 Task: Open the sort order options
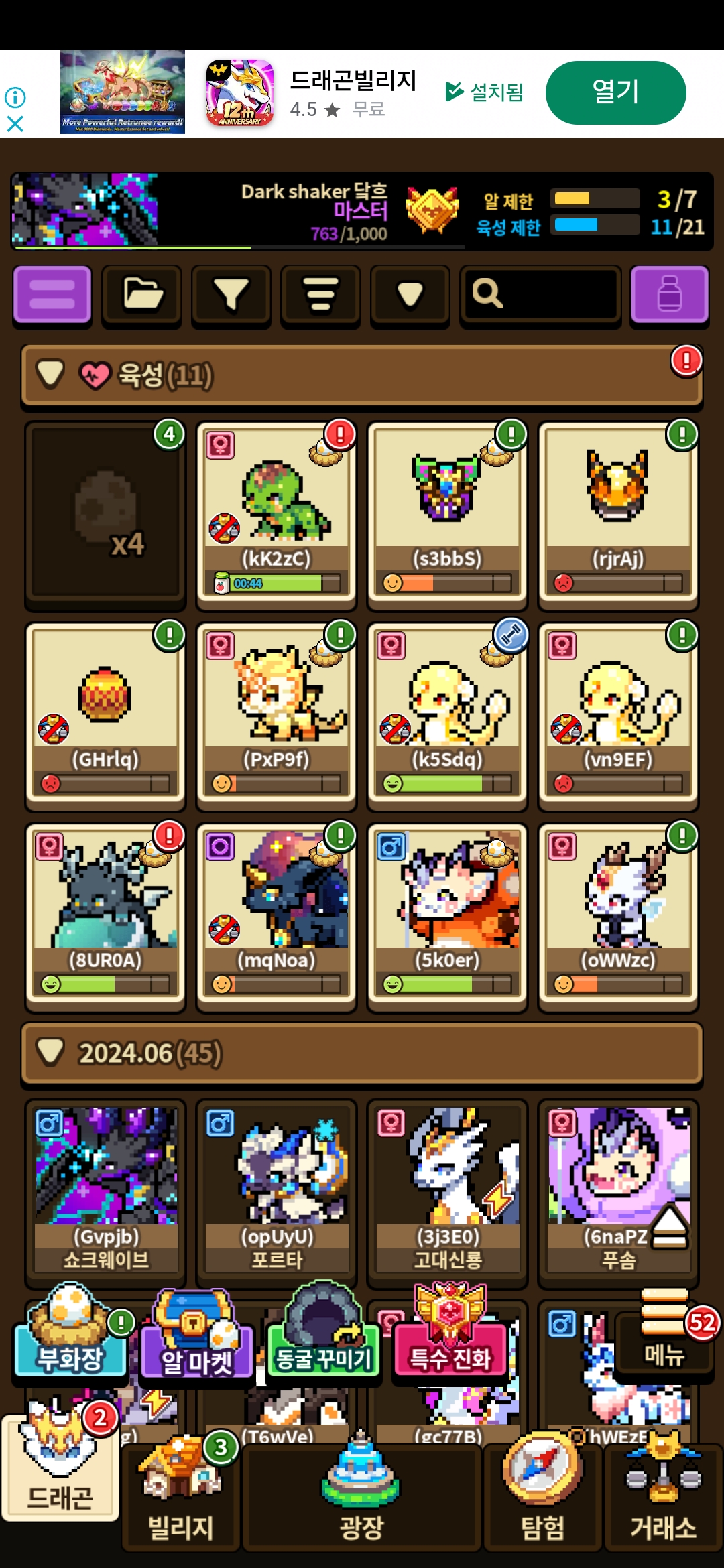tap(320, 294)
